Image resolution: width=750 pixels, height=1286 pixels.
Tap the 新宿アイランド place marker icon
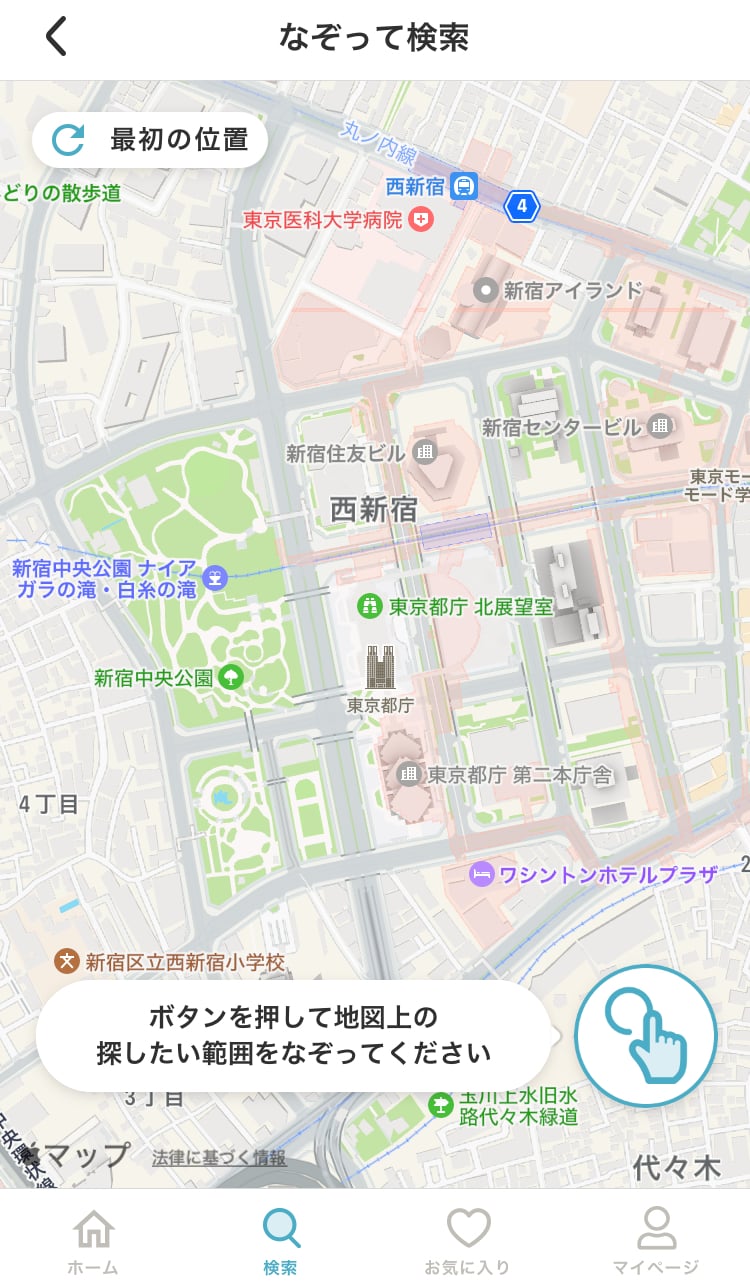pyautogui.click(x=487, y=291)
